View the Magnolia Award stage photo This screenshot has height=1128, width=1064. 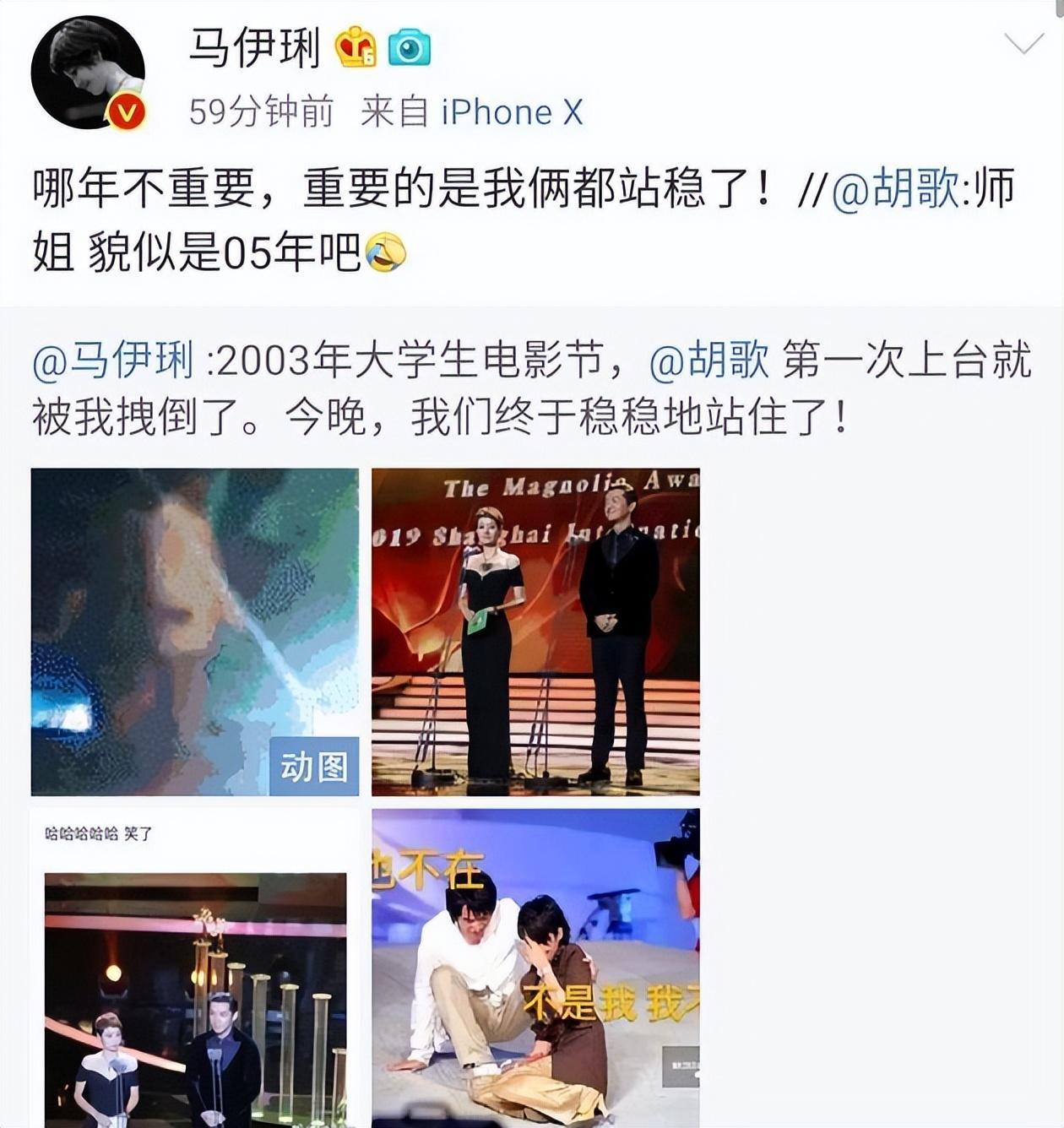(x=535, y=632)
